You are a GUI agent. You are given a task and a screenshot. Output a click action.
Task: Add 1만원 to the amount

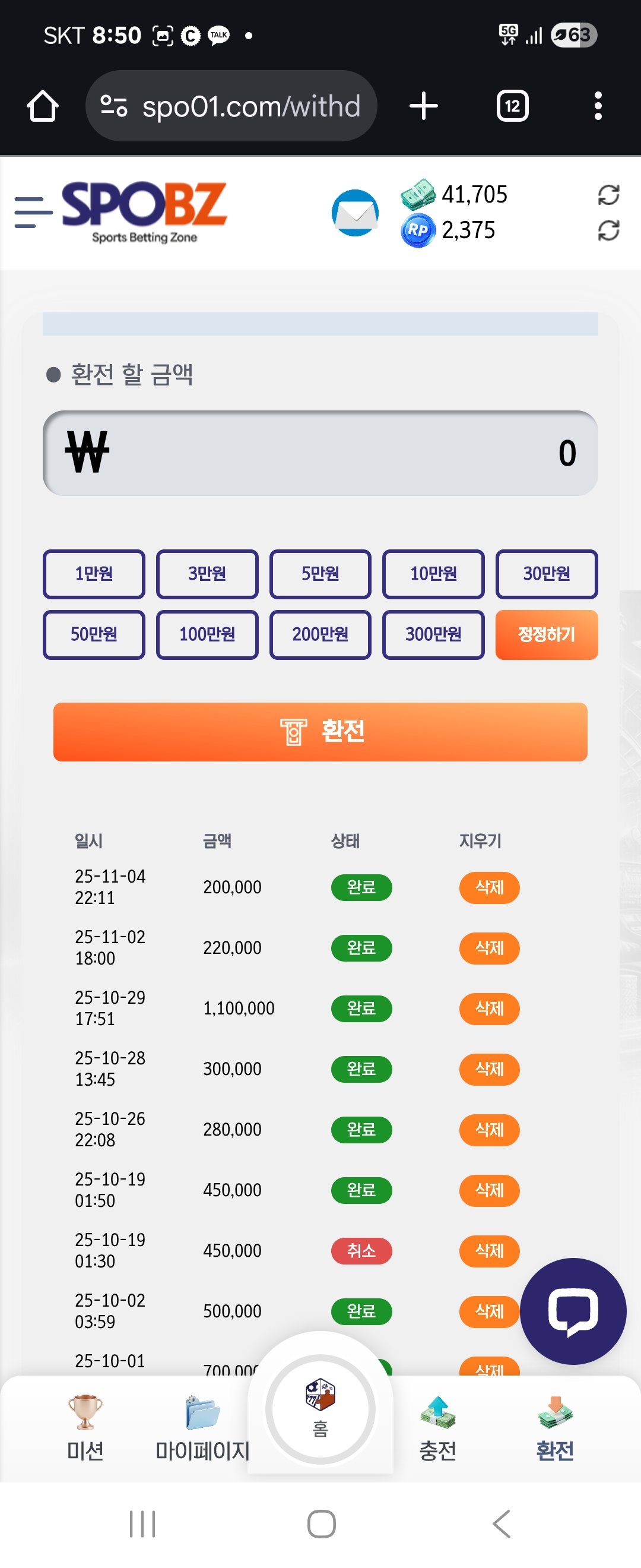tap(94, 574)
